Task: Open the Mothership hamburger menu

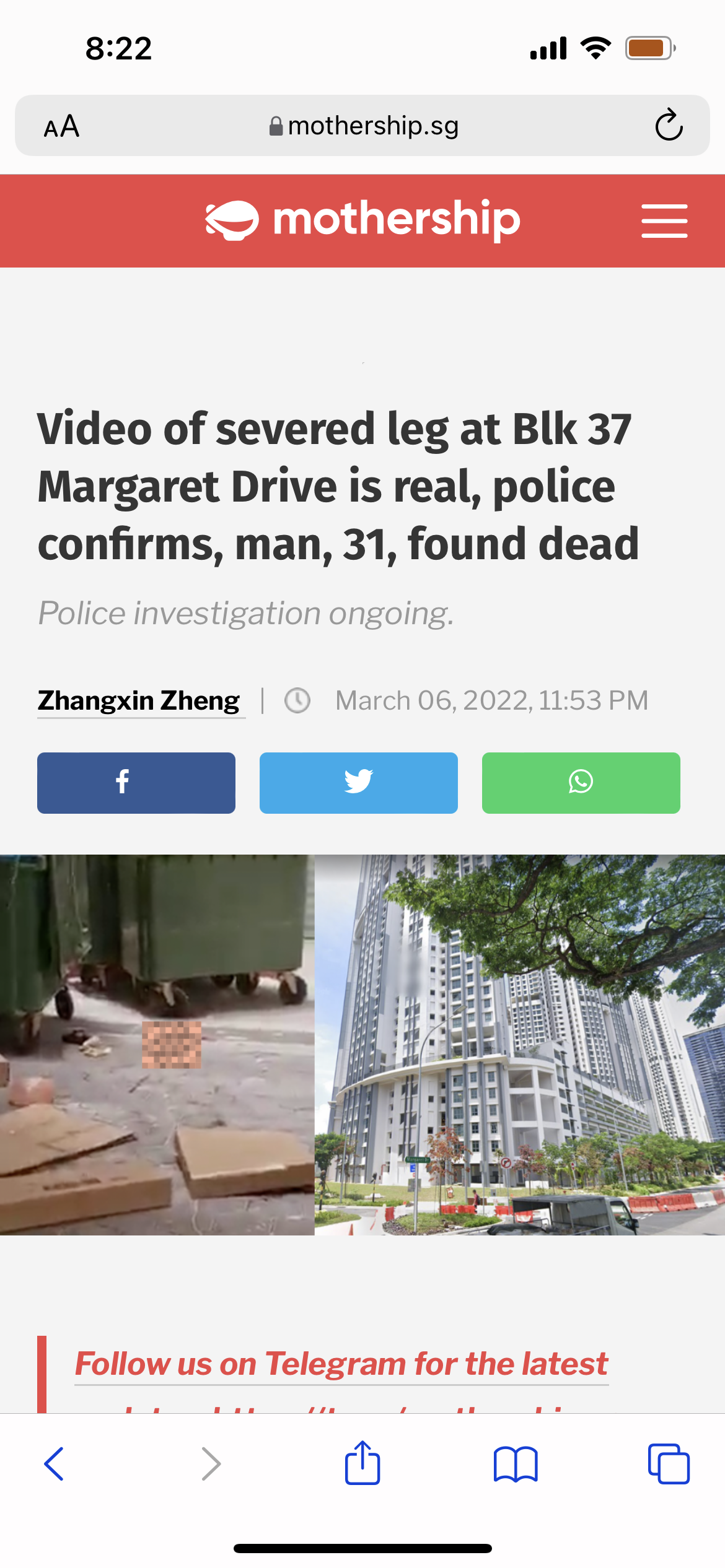Action: pos(664,221)
